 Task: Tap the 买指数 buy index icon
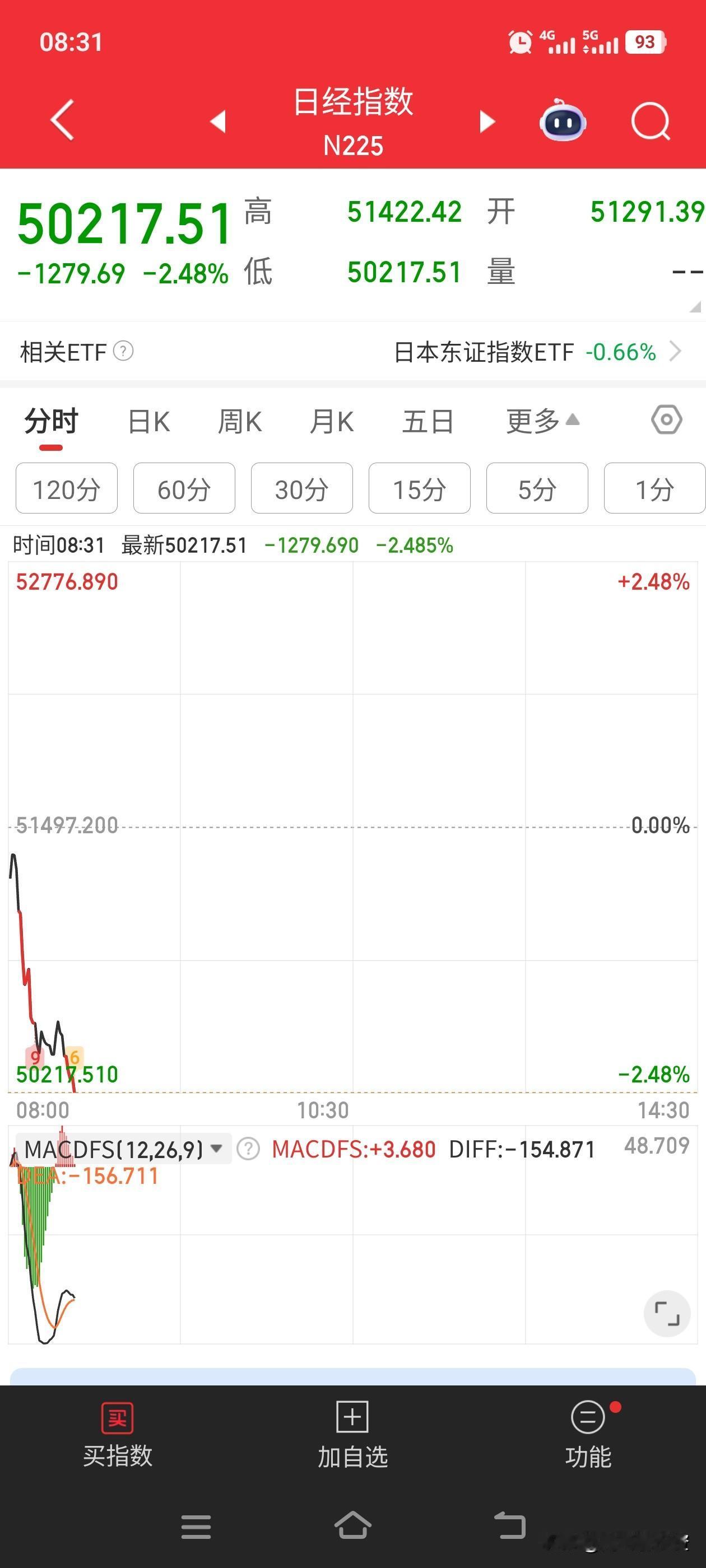point(118,1418)
